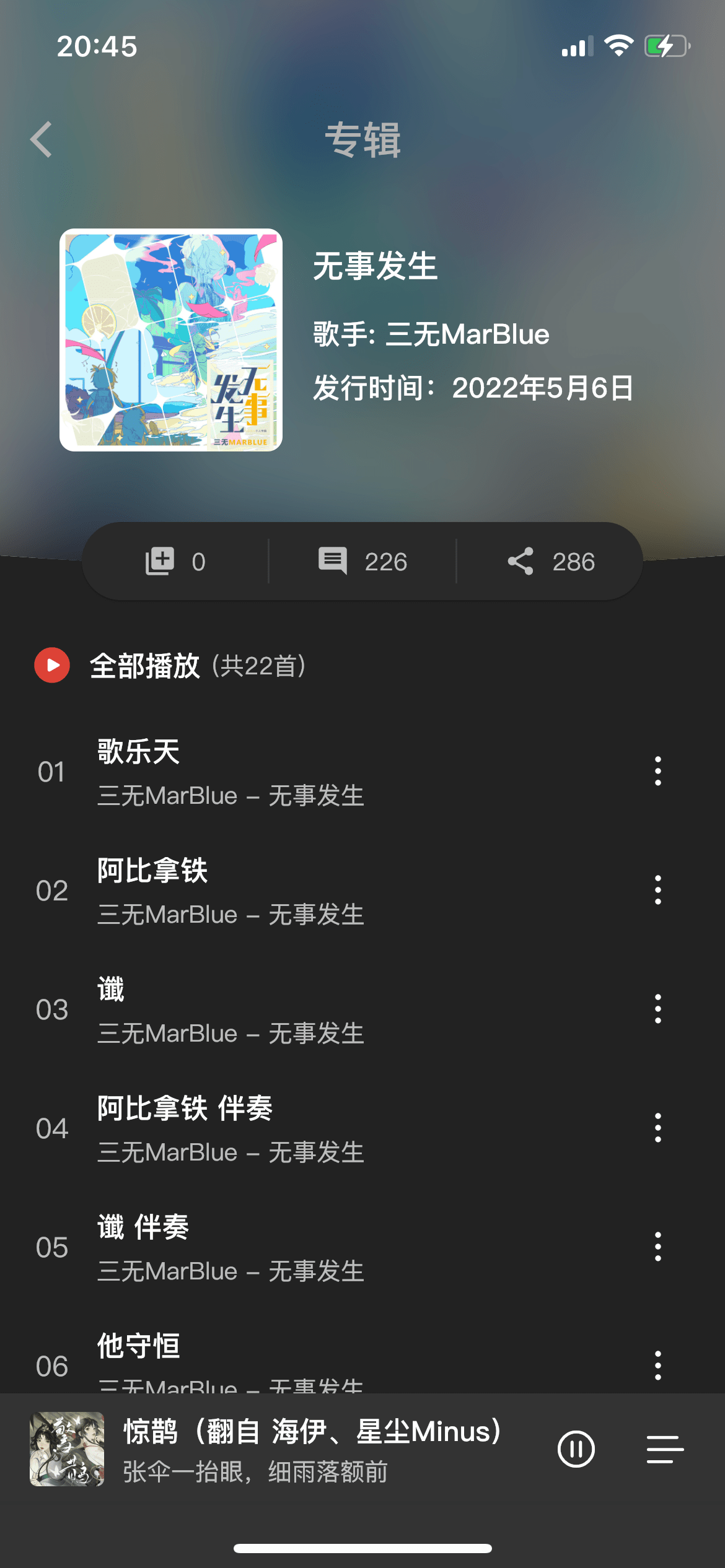725x1568 pixels.
Task: Play 谶 伴奏
Action: click(x=248, y=1247)
